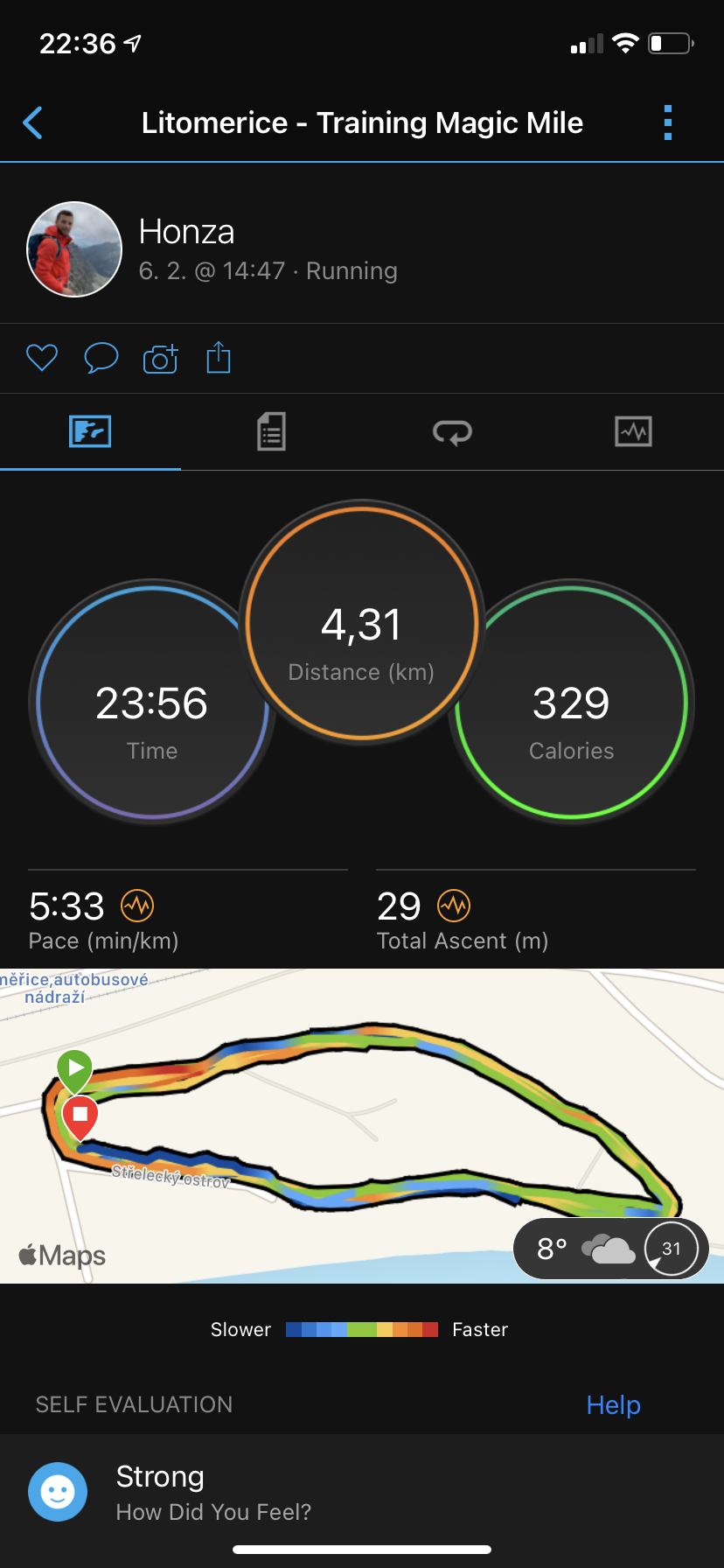Go back using the top-left arrow
The height and width of the screenshot is (1568, 724).
click(x=32, y=123)
